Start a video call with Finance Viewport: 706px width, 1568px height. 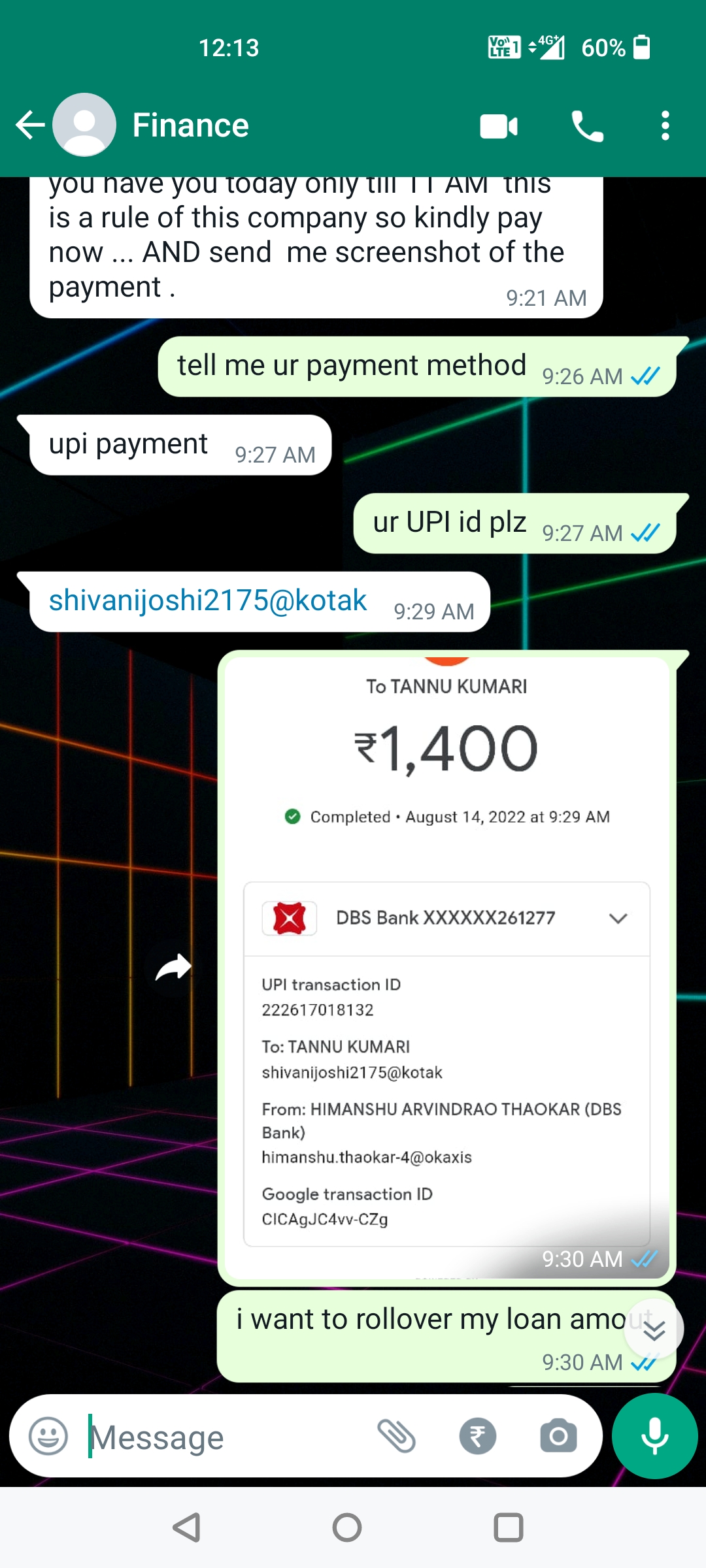(499, 126)
